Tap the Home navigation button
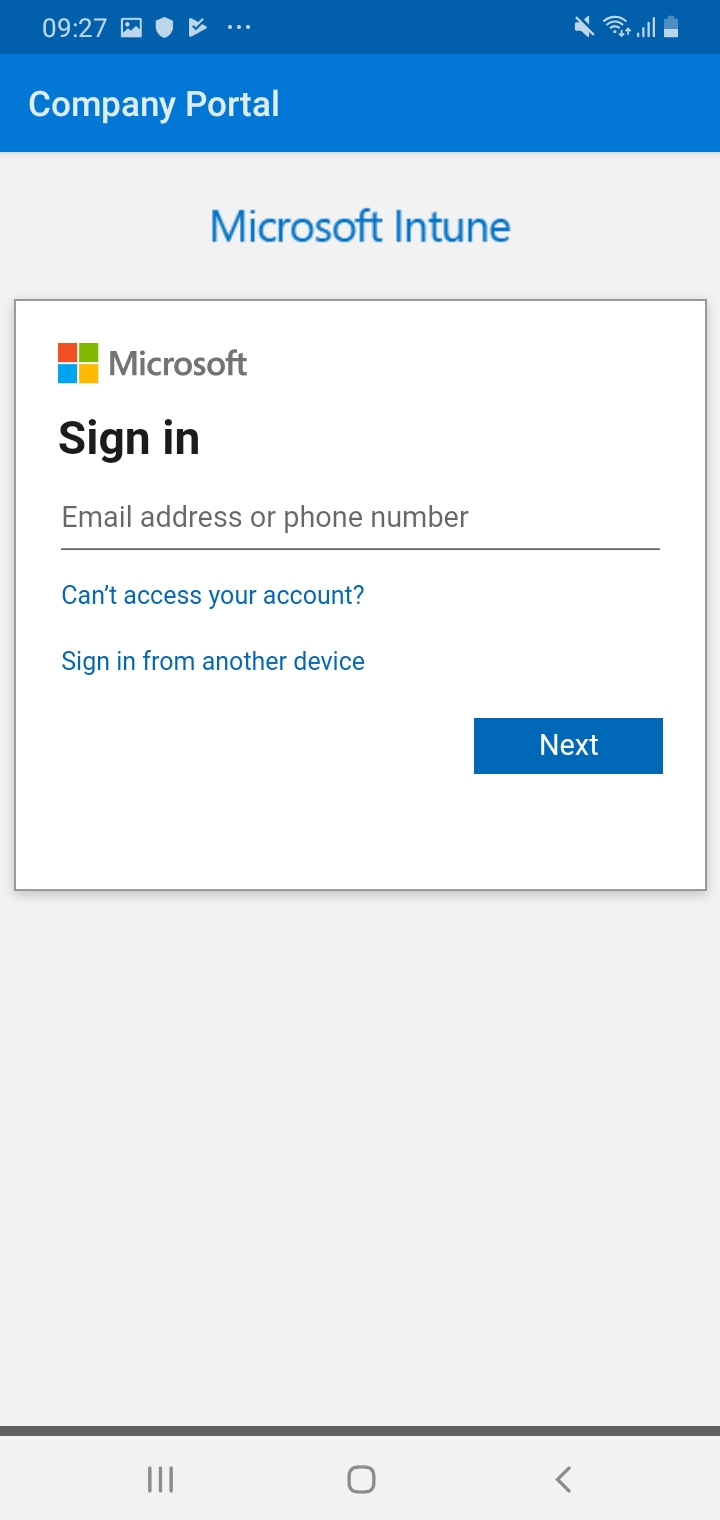 [360, 1478]
